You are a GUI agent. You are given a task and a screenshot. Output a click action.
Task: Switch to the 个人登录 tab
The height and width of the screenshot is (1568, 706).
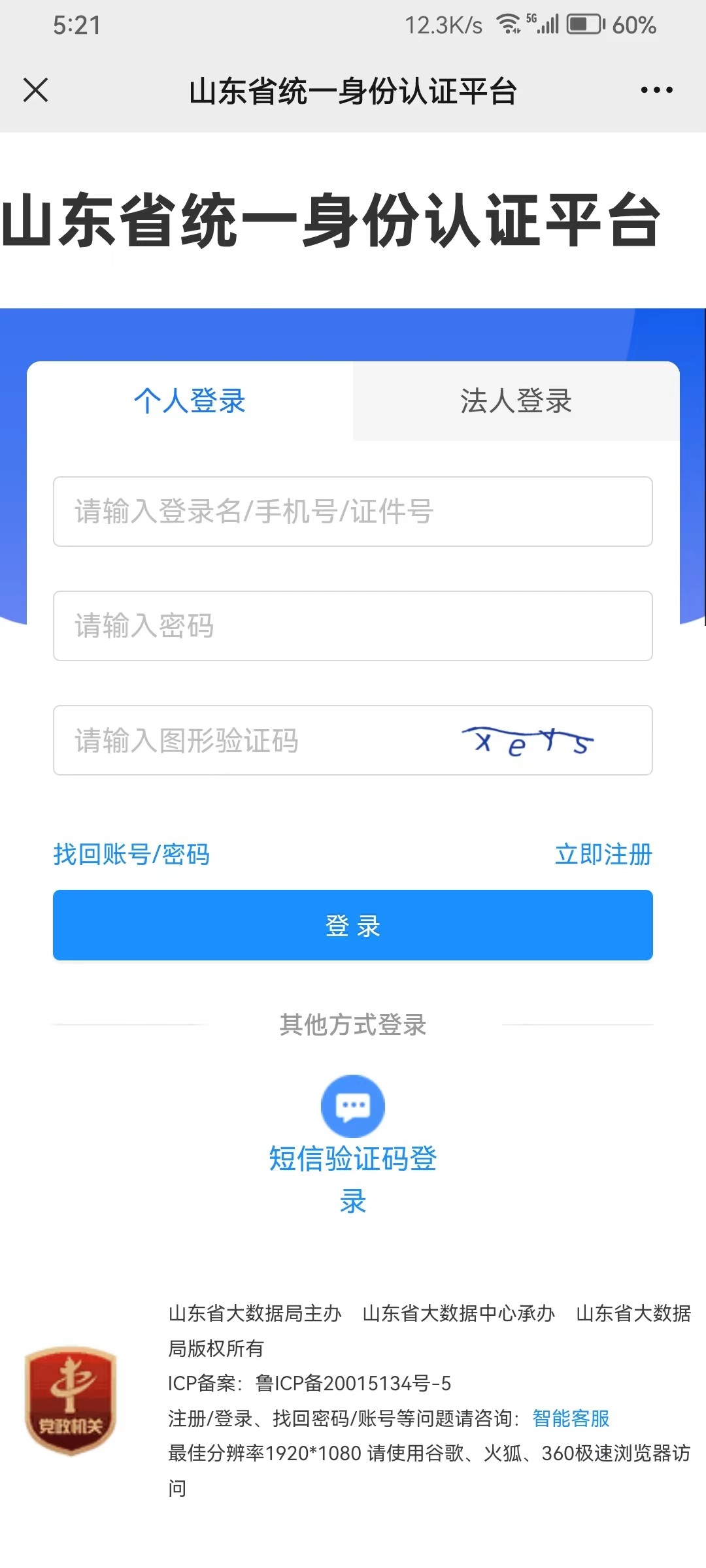pyautogui.click(x=190, y=400)
